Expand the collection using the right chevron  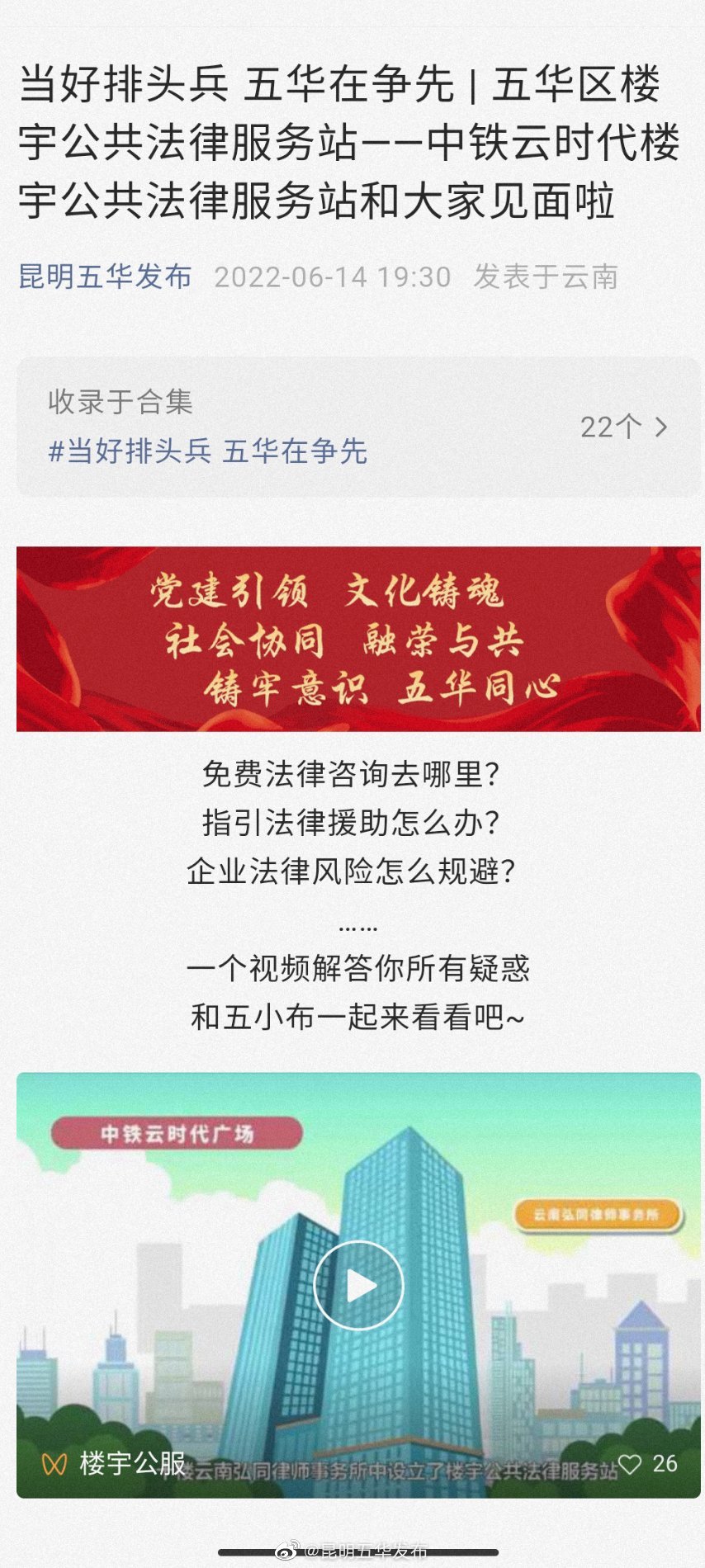660,427
